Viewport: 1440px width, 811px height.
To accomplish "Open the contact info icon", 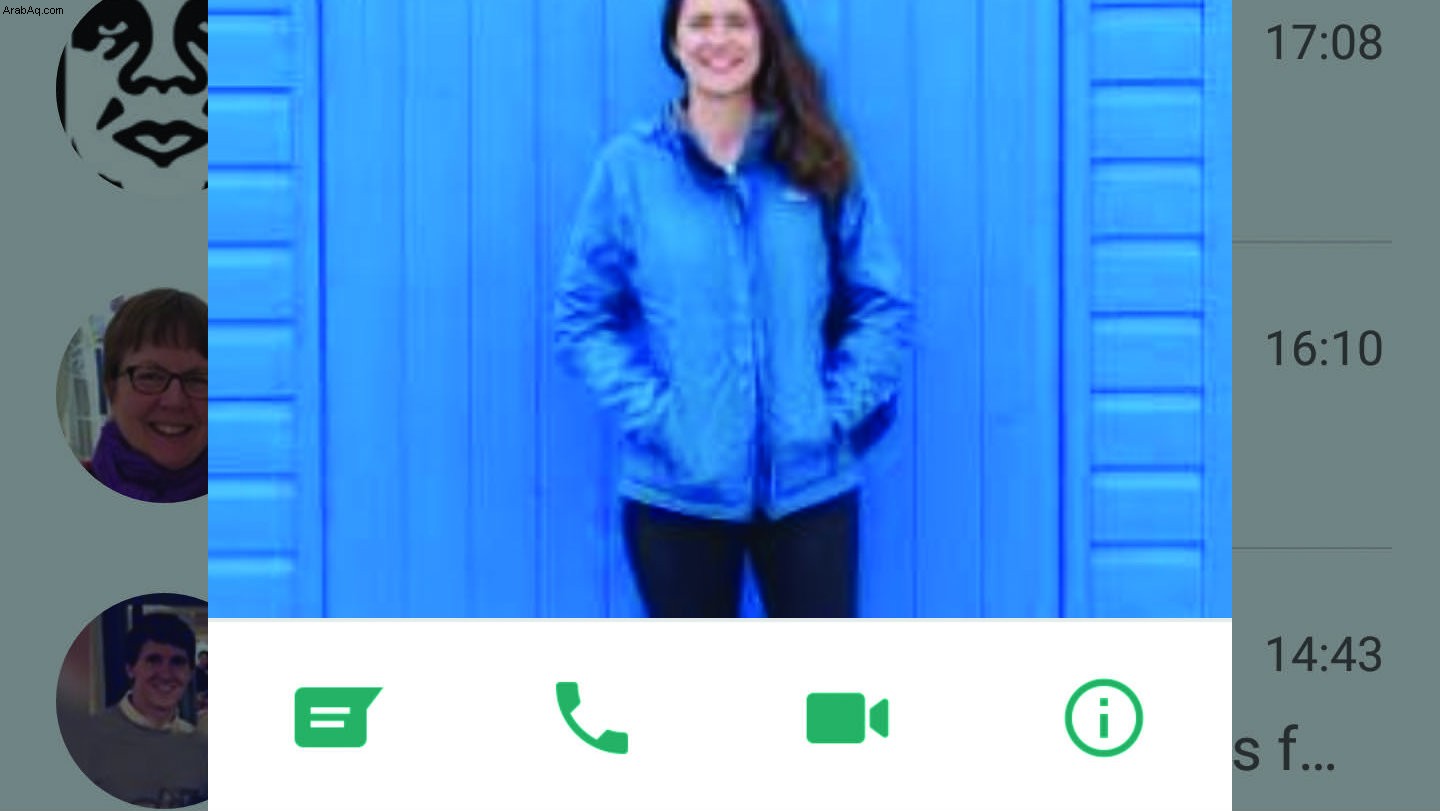I will (x=1103, y=717).
